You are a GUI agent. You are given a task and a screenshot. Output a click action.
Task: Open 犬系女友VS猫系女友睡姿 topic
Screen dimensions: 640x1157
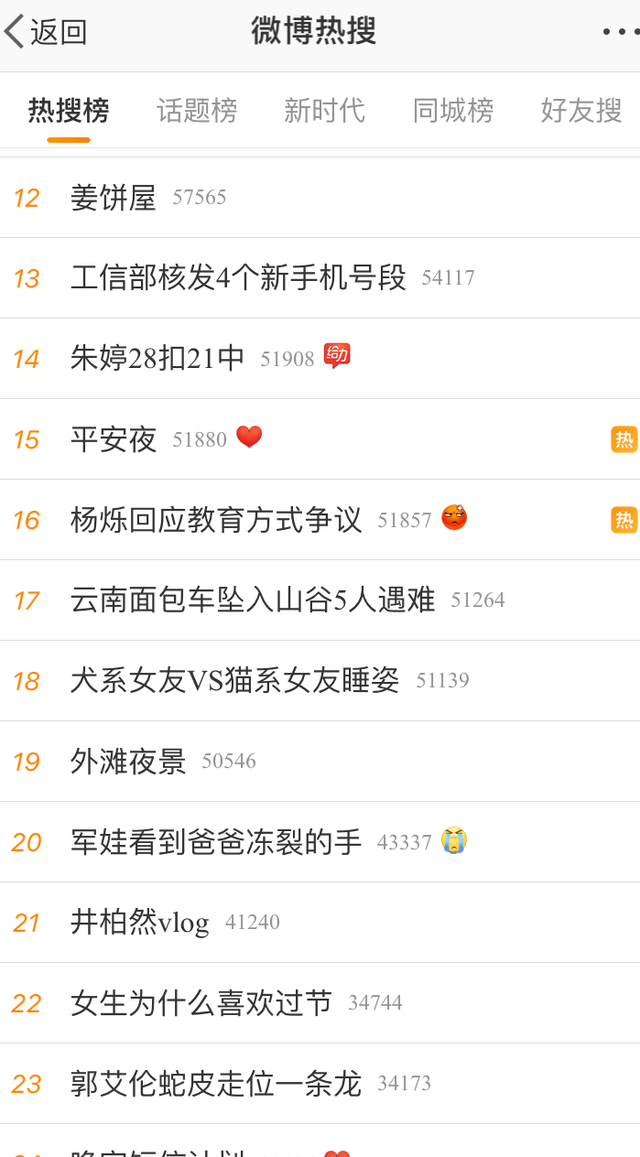click(x=320, y=680)
